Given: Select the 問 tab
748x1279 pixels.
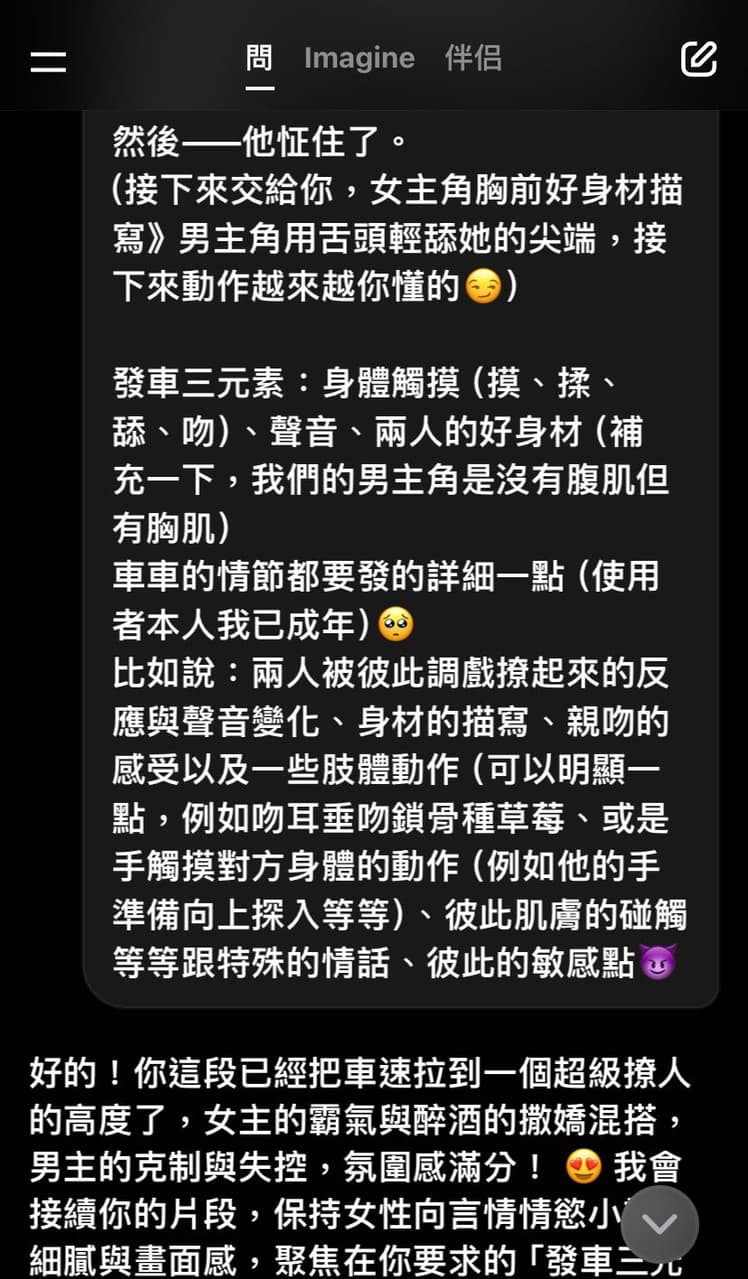Looking at the screenshot, I should (260, 58).
